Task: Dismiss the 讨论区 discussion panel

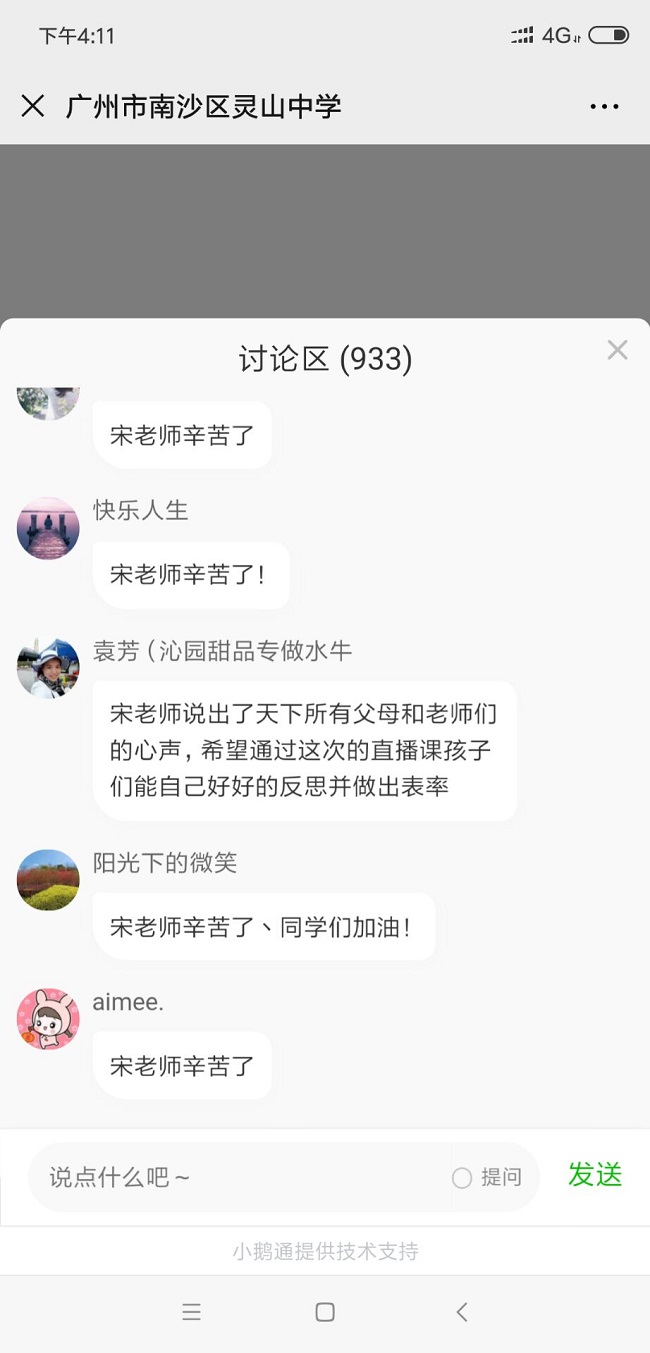Action: 617,350
